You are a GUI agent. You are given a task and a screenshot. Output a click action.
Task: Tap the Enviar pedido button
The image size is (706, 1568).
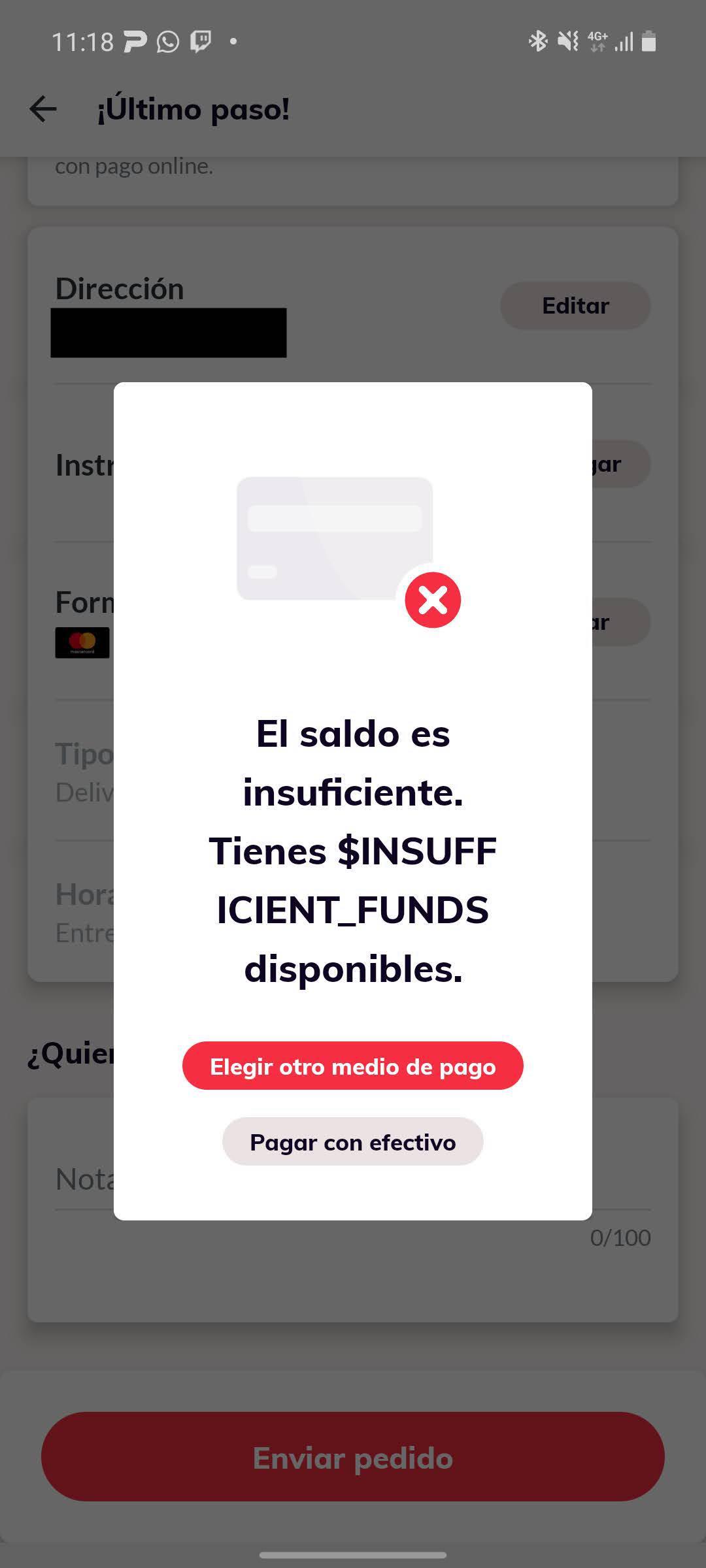click(x=352, y=1458)
